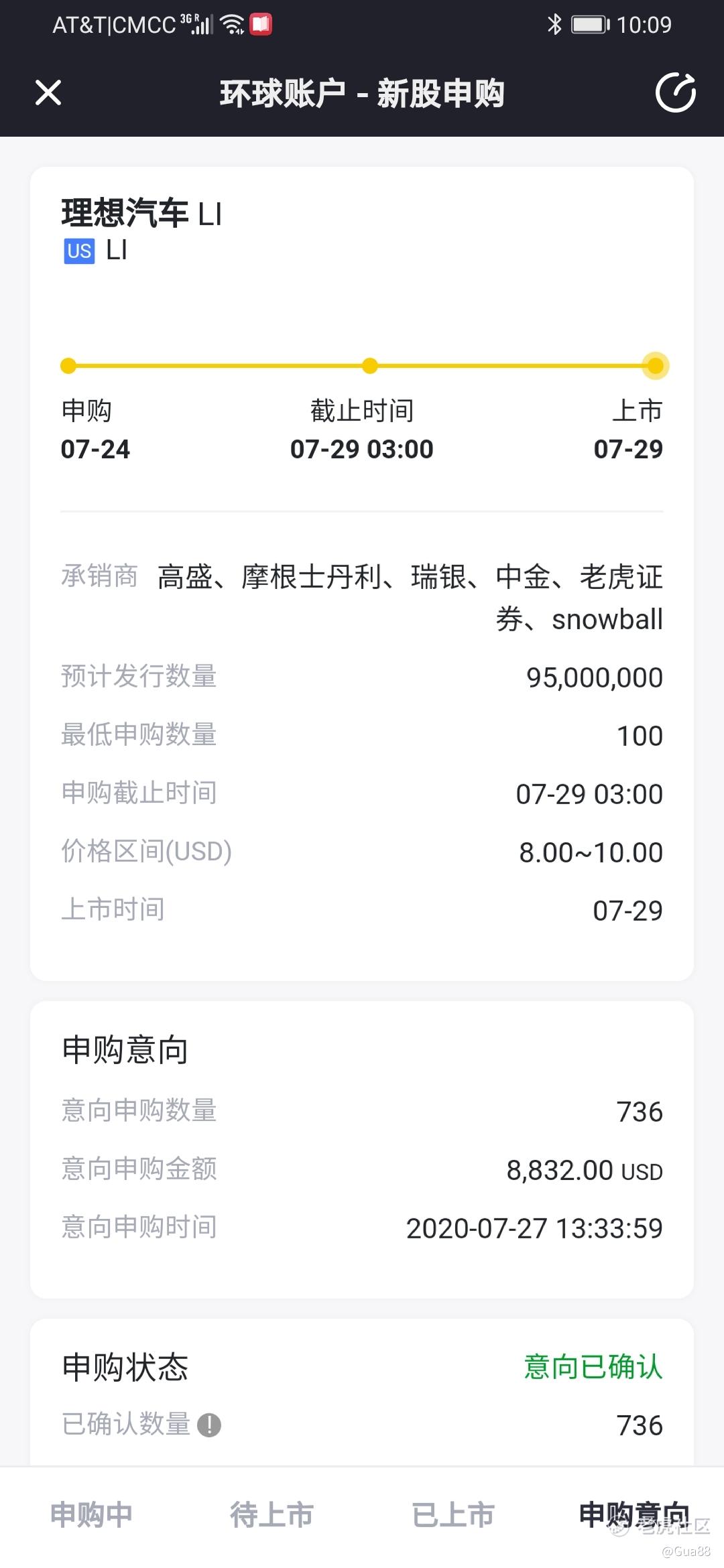Tap the info icon beside 已确认数量
Image resolution: width=724 pixels, height=1568 pixels.
[209, 1425]
